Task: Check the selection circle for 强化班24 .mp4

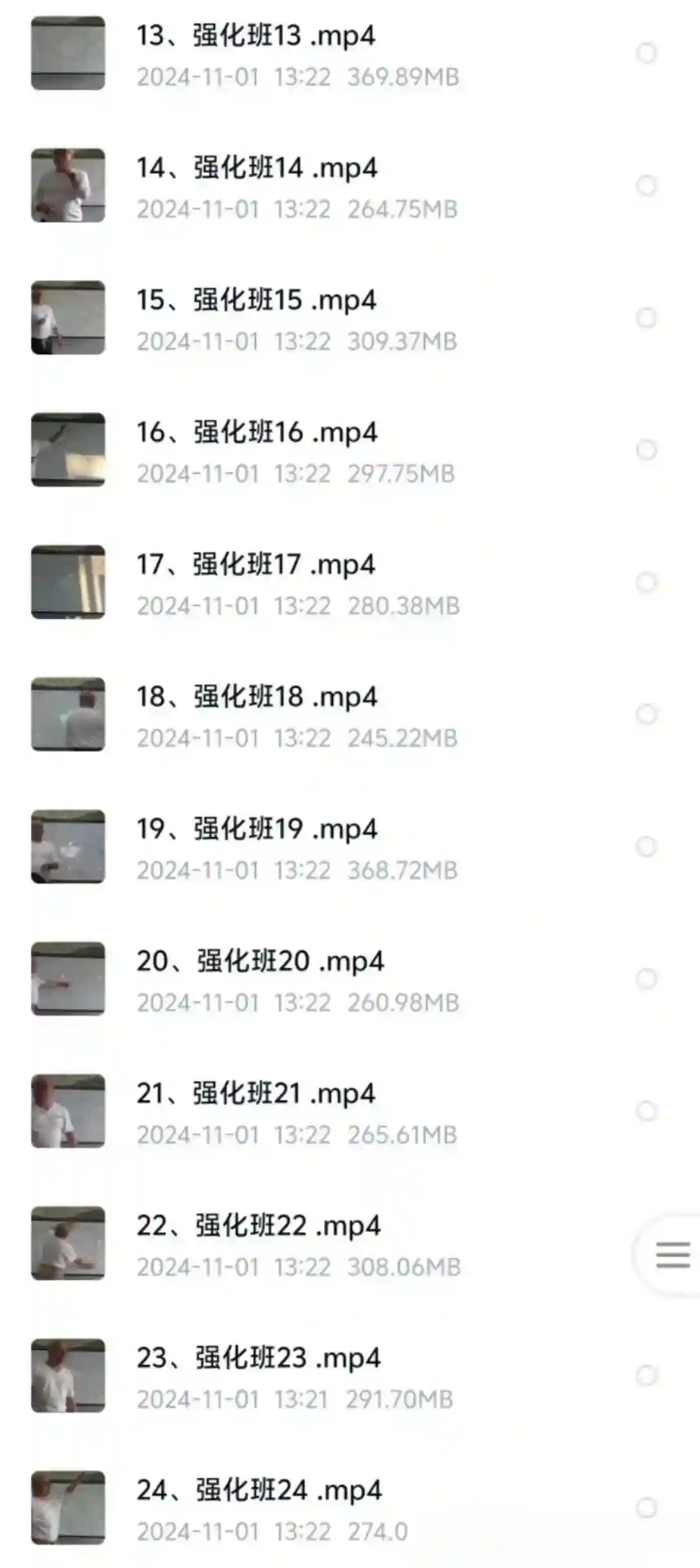Action: (646, 1508)
